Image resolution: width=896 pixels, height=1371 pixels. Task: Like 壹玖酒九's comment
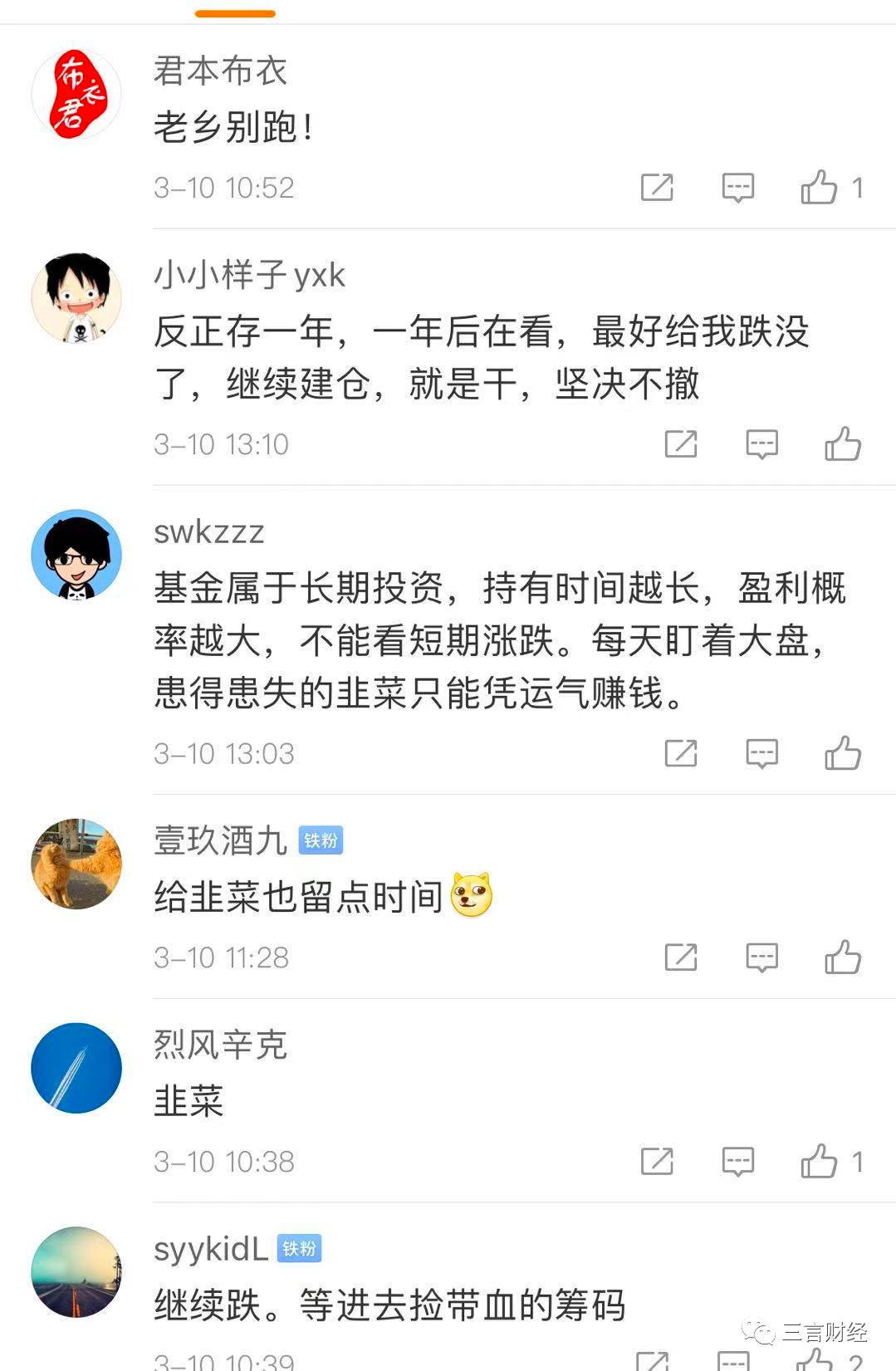click(x=843, y=957)
